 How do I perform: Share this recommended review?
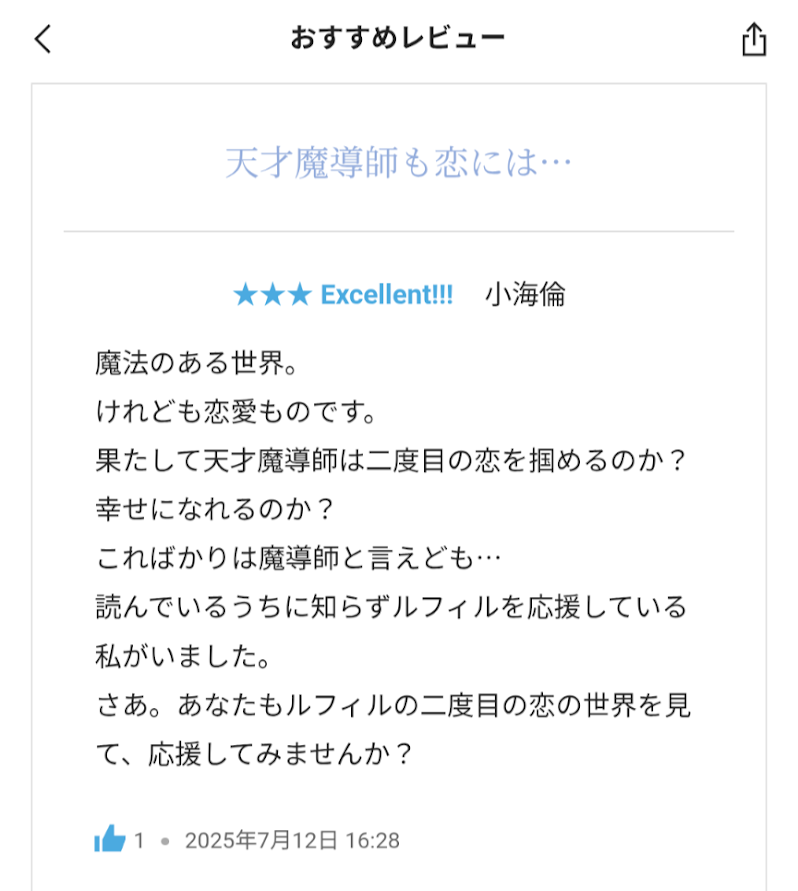[x=754, y=39]
